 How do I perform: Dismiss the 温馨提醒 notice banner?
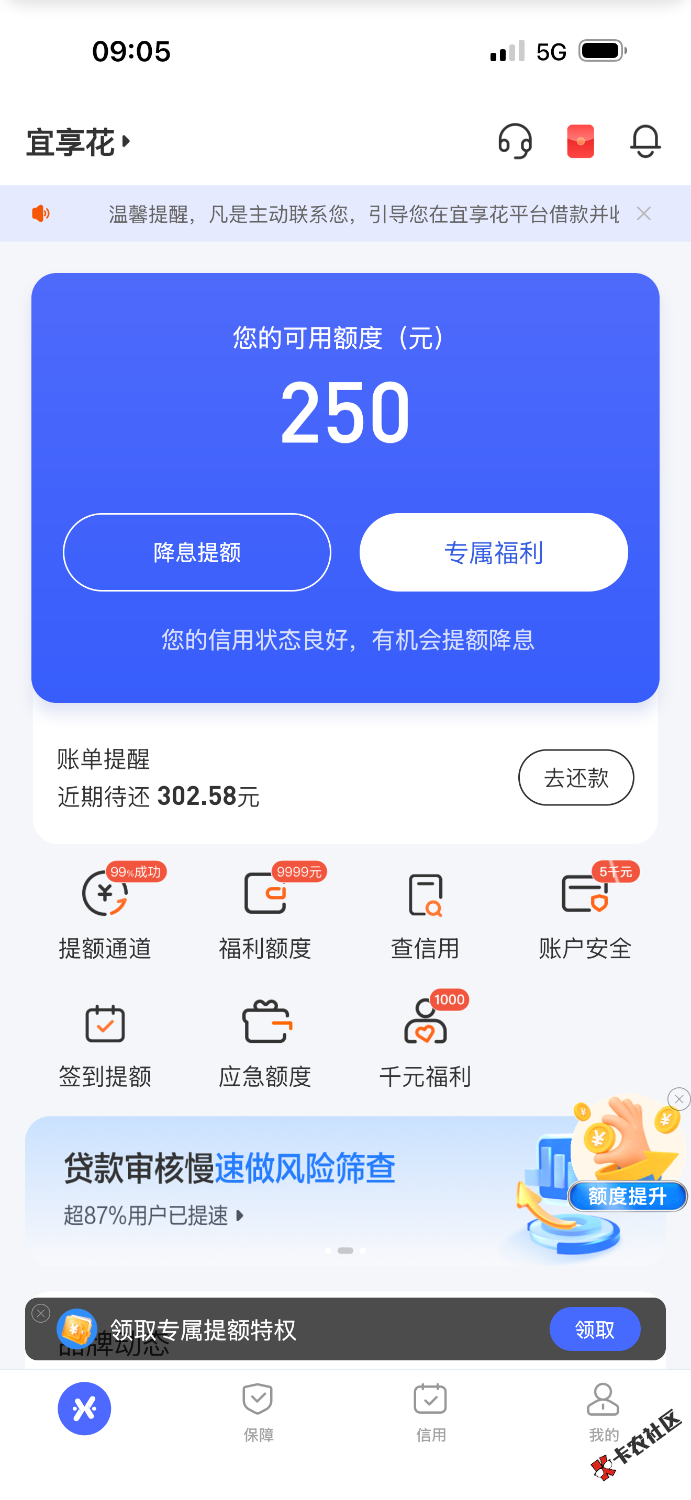[644, 213]
